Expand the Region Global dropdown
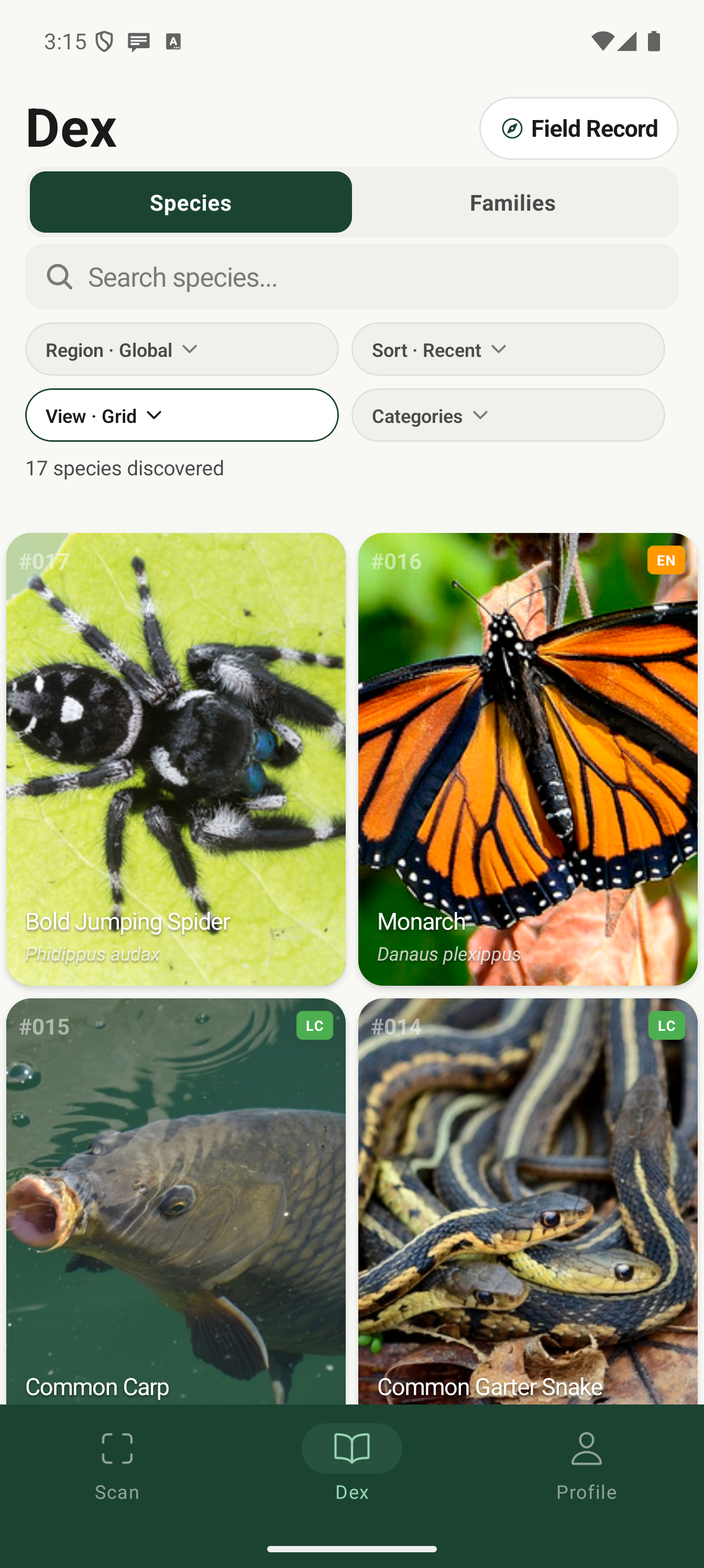The height and width of the screenshot is (1568, 704). (181, 350)
